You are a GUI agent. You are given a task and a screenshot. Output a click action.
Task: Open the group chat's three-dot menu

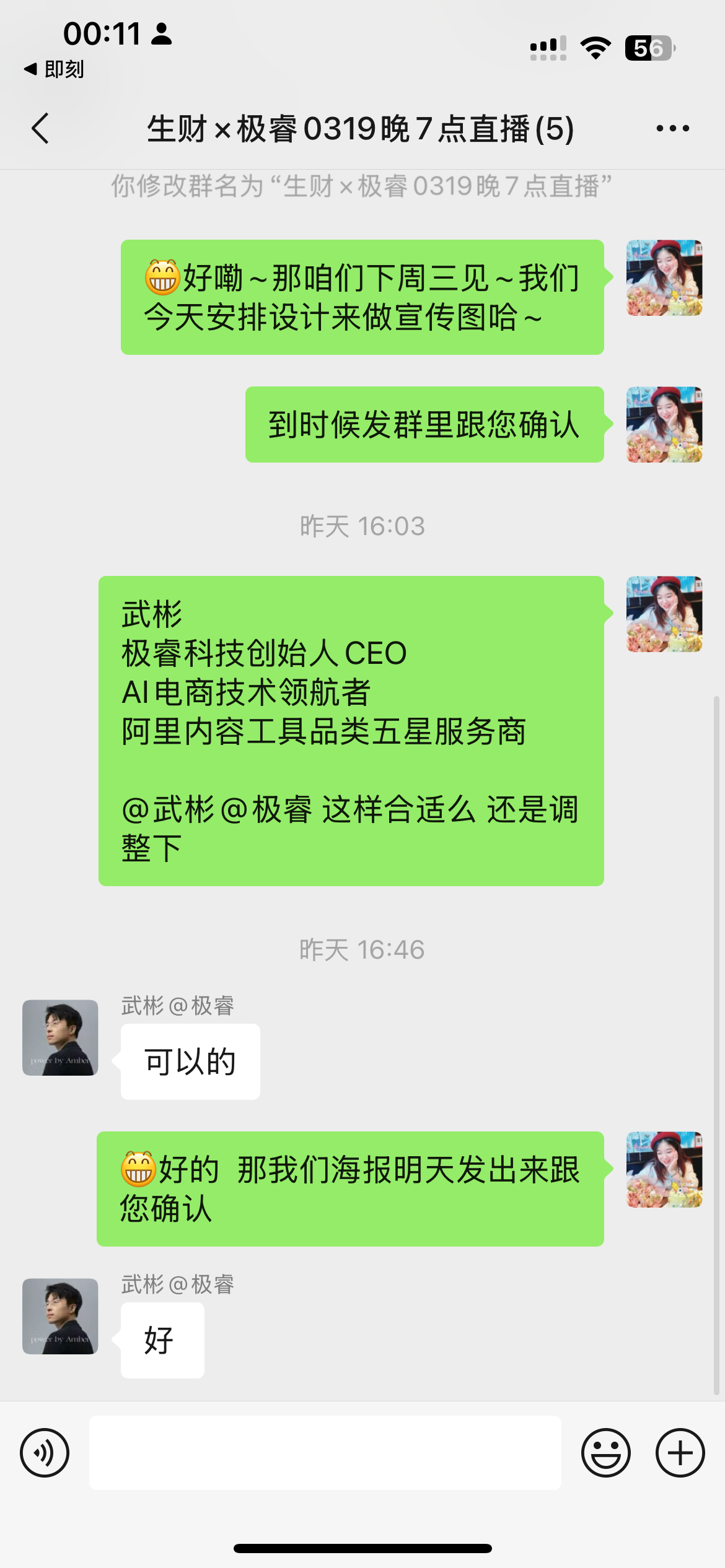tap(672, 129)
